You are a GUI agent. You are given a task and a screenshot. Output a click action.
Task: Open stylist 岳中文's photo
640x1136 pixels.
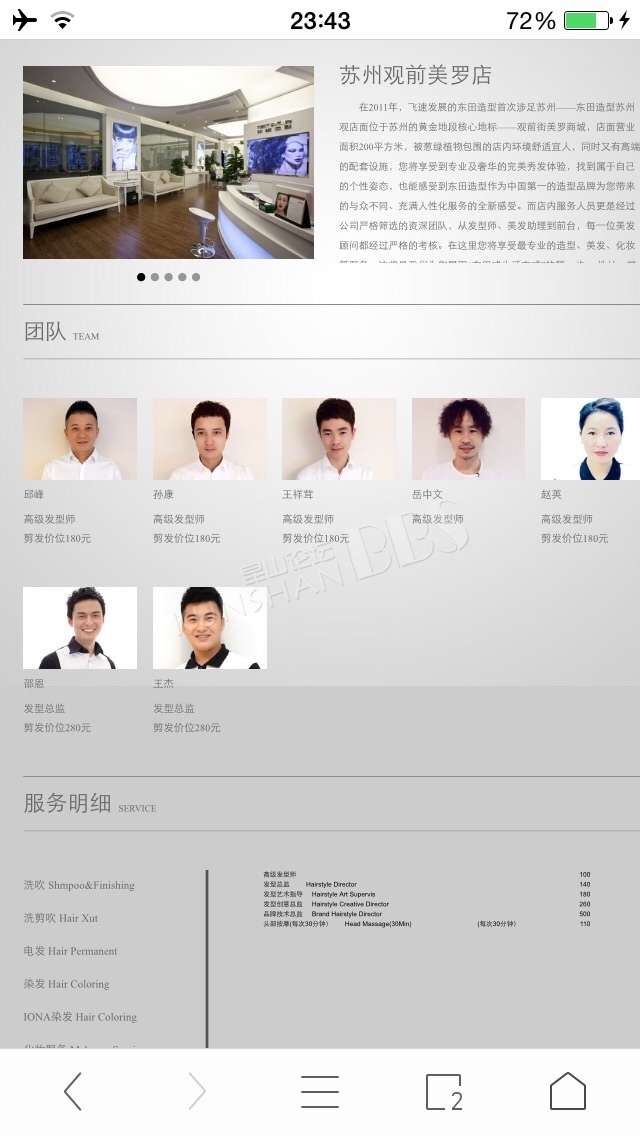(468, 439)
